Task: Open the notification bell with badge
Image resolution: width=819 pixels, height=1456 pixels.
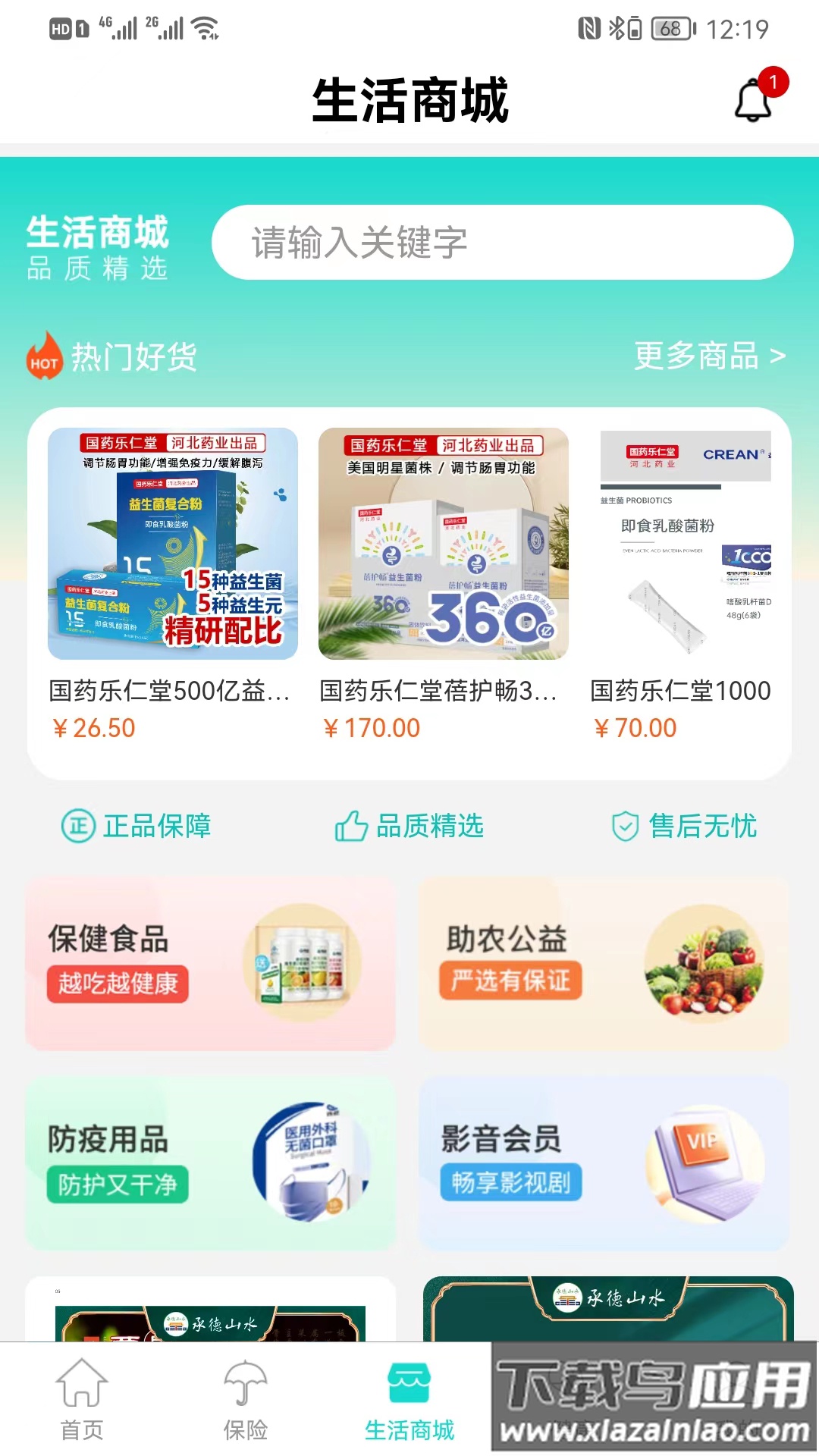Action: point(753,101)
